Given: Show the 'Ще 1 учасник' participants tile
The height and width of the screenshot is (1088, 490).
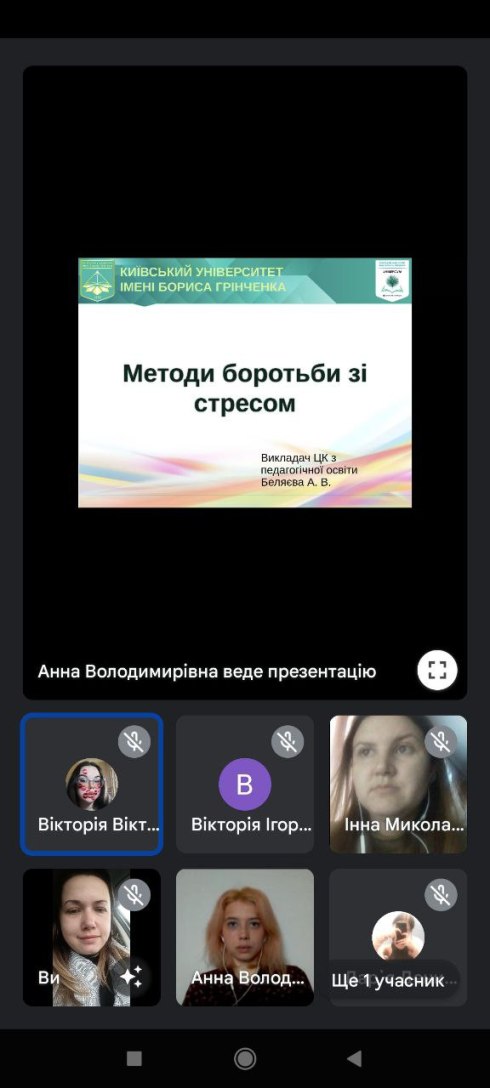Looking at the screenshot, I should pos(398,937).
